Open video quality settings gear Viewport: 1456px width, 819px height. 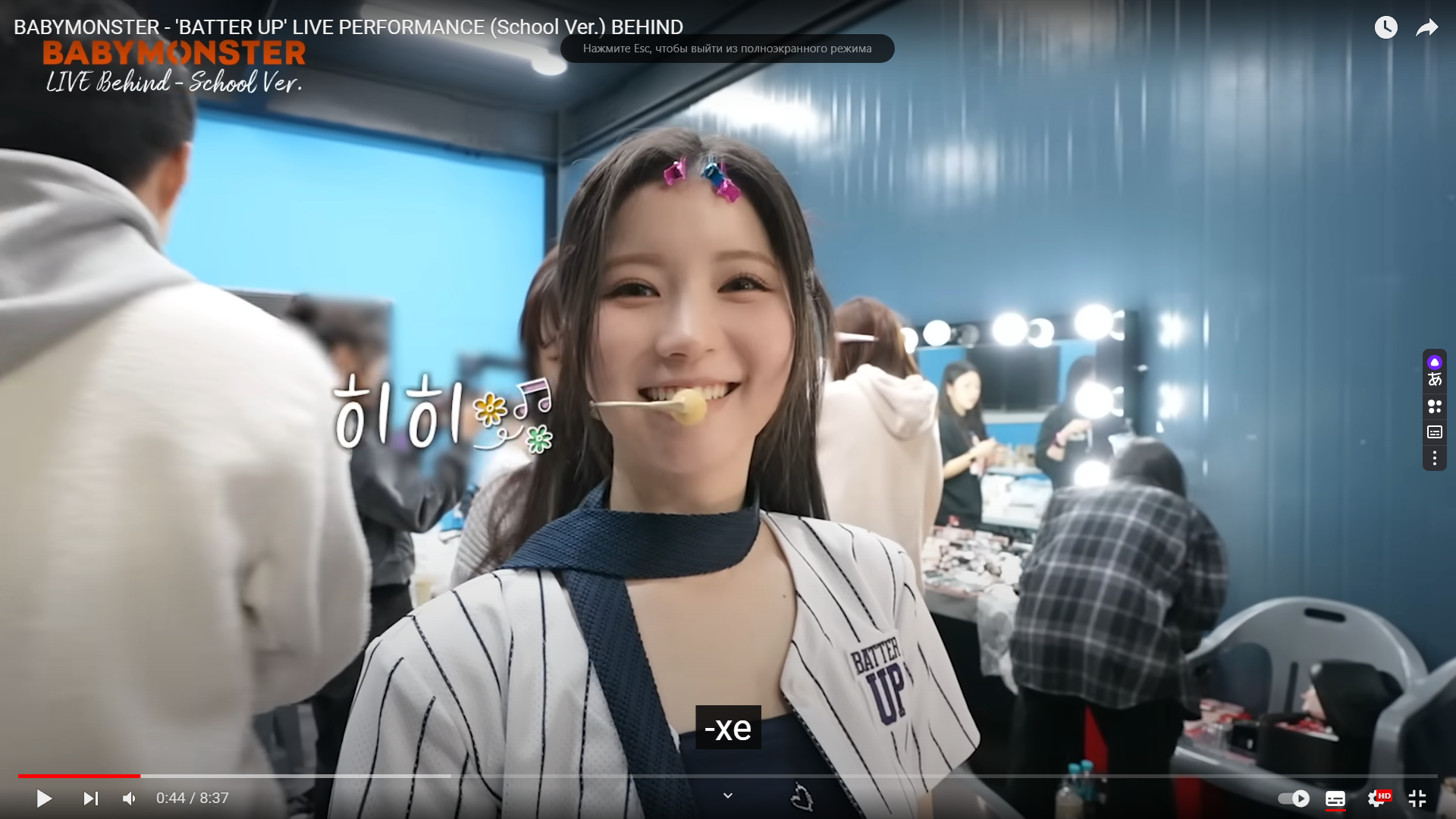pyautogui.click(x=1377, y=799)
